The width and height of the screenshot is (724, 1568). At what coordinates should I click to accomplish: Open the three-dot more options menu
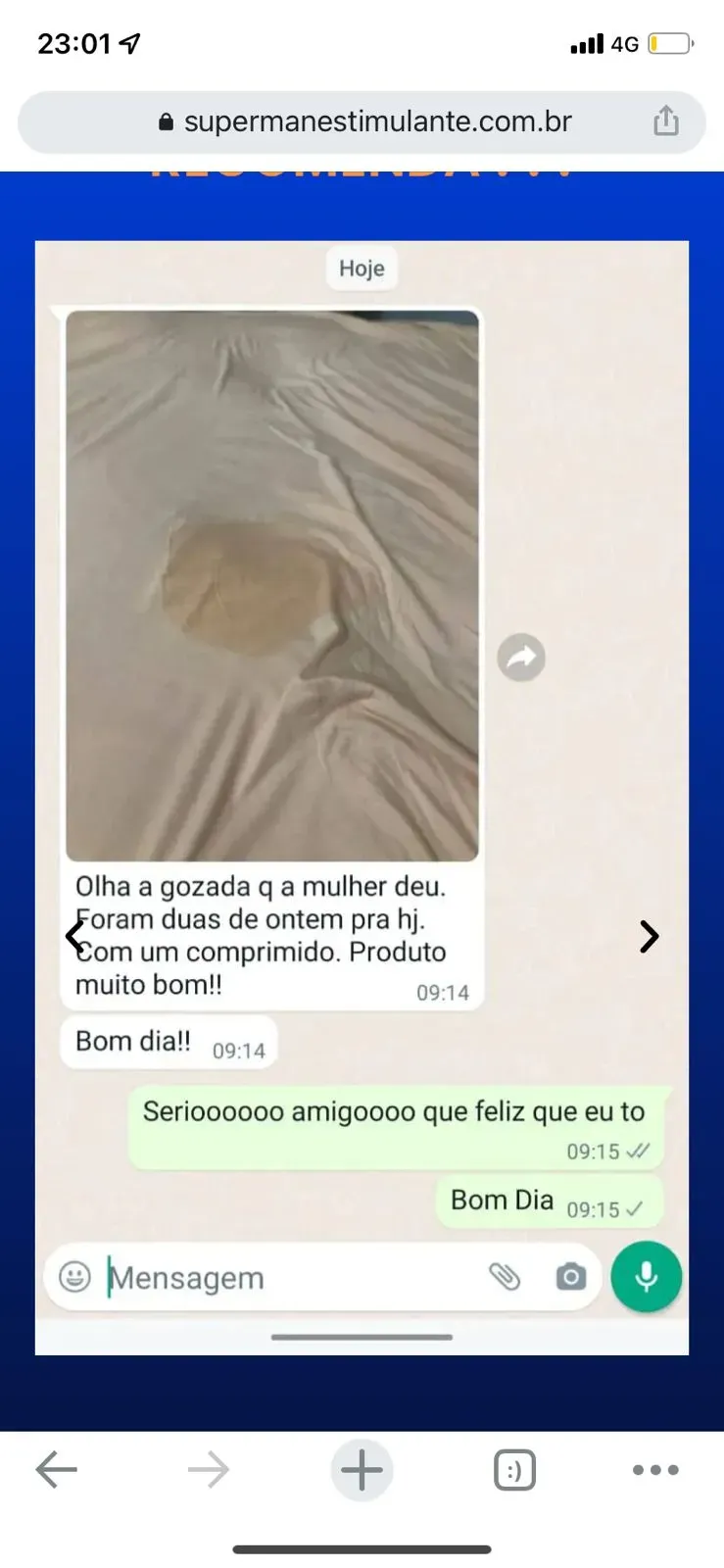(x=654, y=1470)
